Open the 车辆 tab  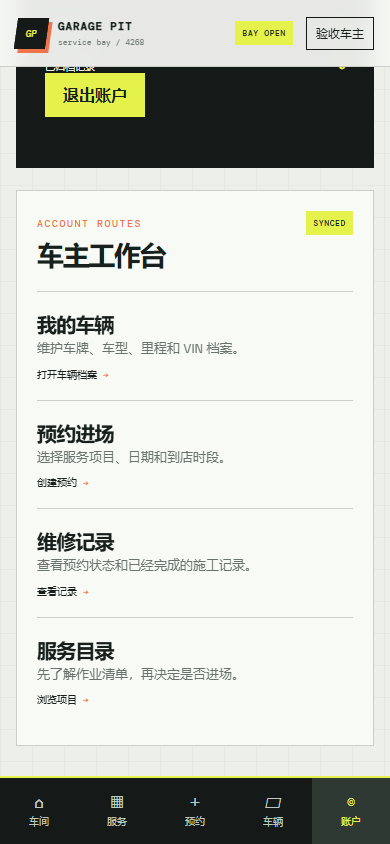273,811
